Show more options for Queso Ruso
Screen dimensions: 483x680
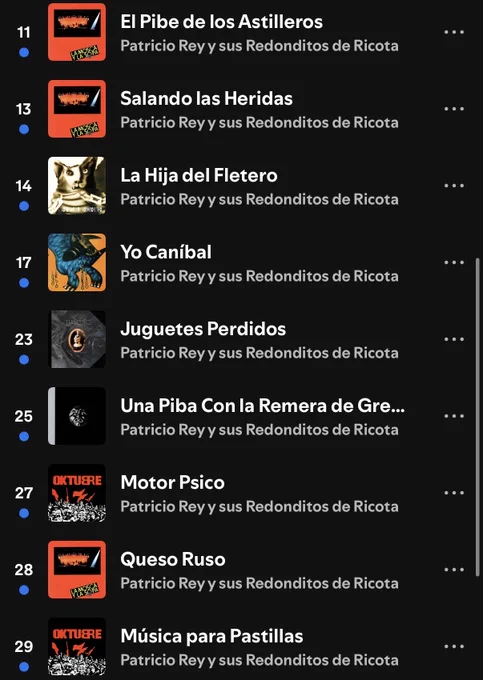click(454, 569)
